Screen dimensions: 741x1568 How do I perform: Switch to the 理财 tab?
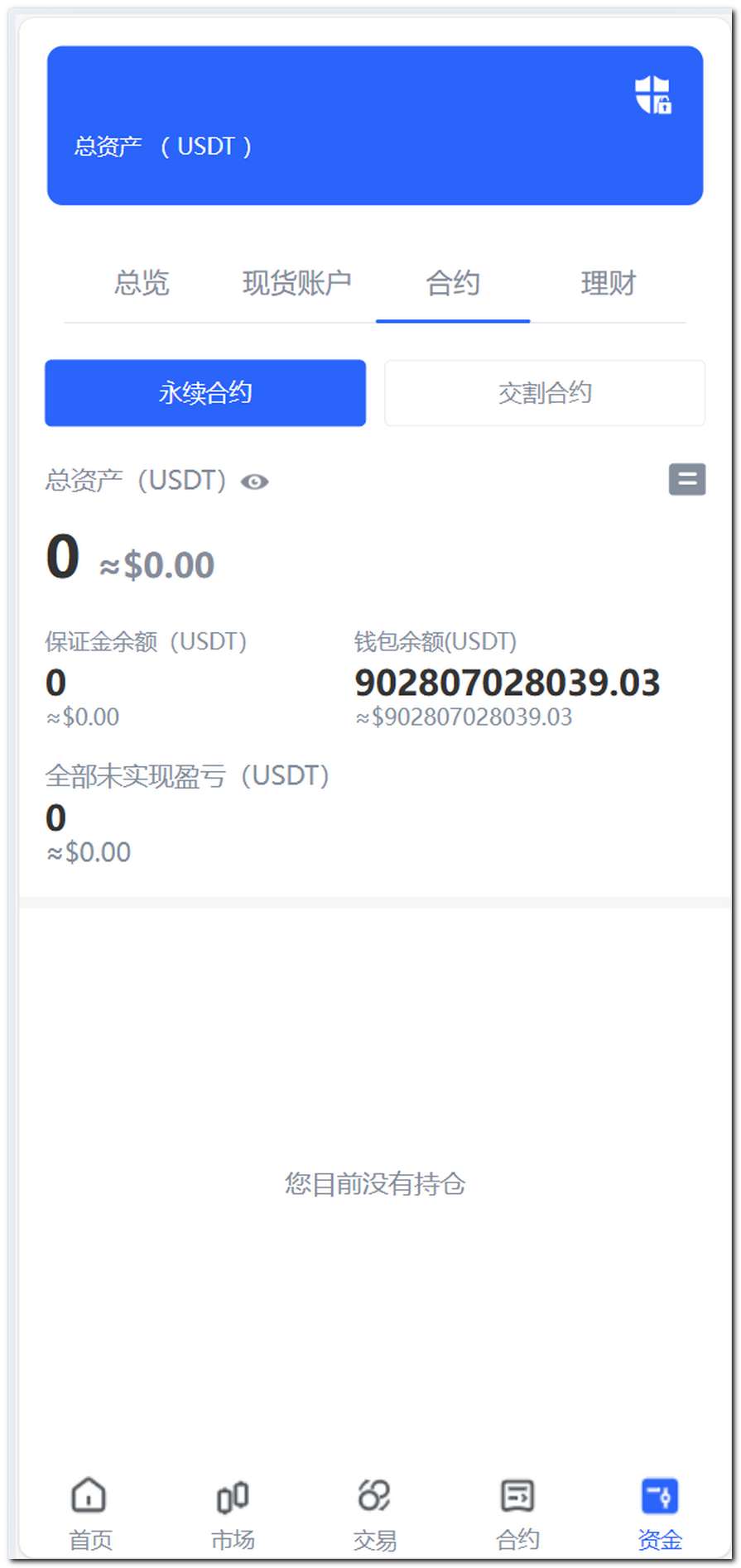coord(608,284)
